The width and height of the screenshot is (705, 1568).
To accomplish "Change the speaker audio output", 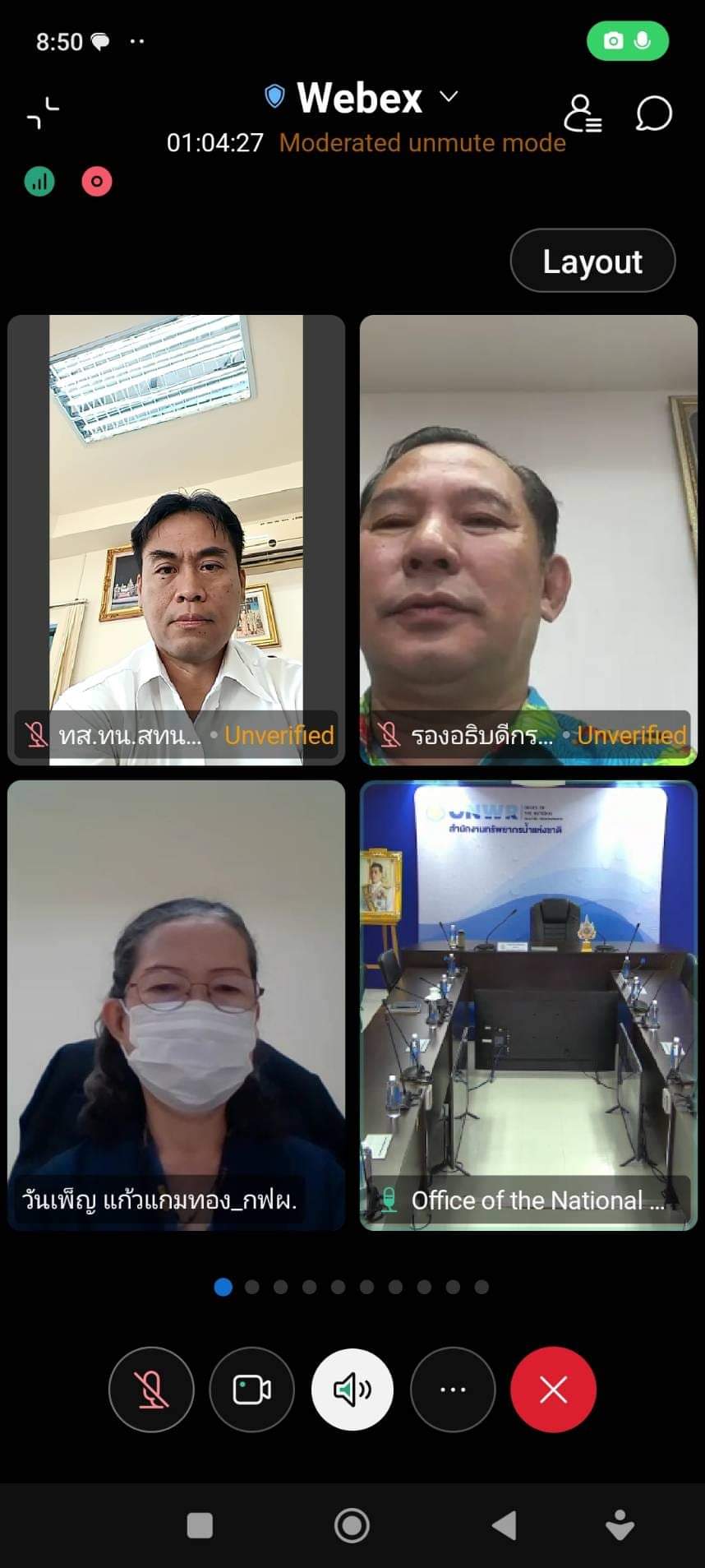I will click(352, 1390).
